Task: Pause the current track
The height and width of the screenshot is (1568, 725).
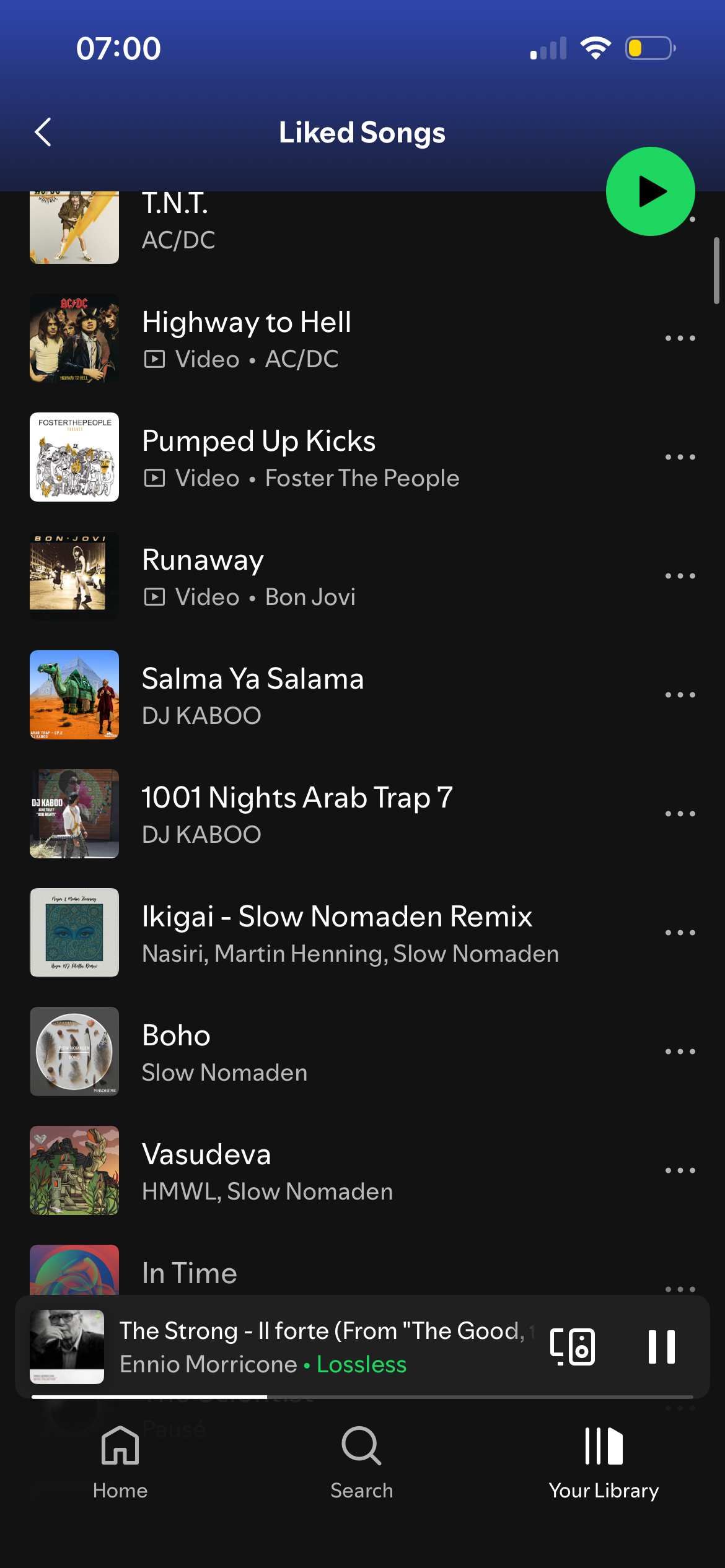Action: (x=661, y=1347)
